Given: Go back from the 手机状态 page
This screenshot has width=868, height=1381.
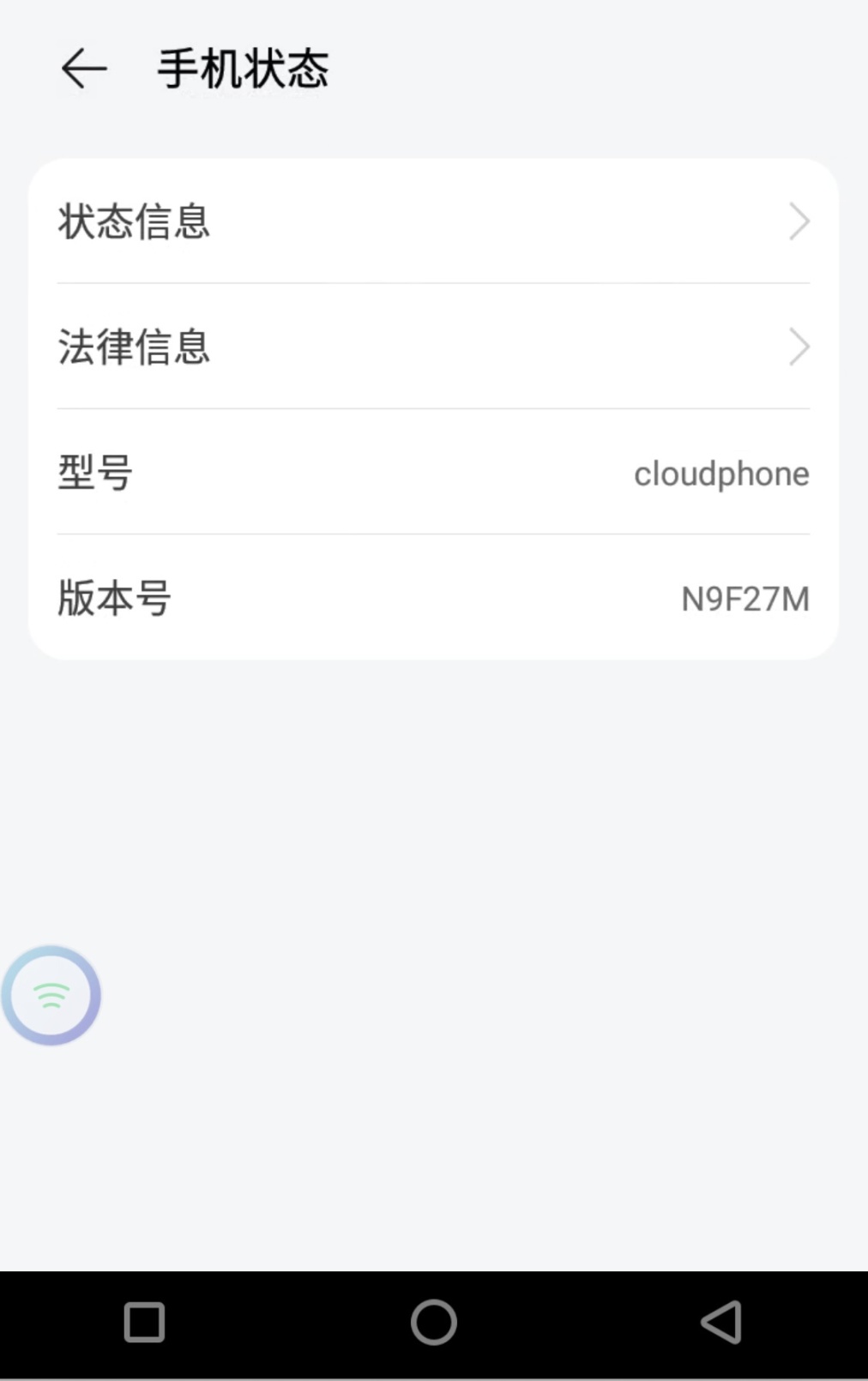Looking at the screenshot, I should (84, 69).
